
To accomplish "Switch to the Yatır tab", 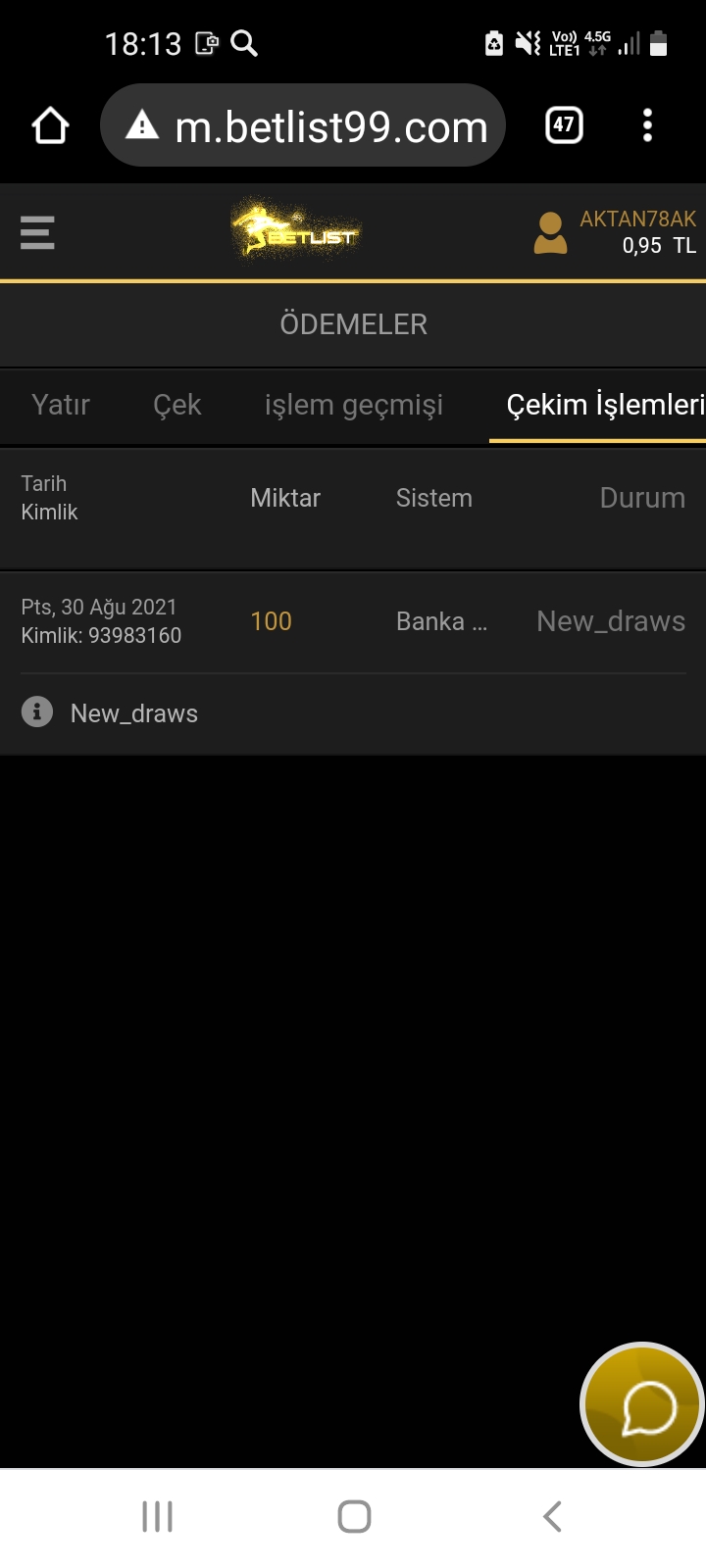I will [x=61, y=405].
